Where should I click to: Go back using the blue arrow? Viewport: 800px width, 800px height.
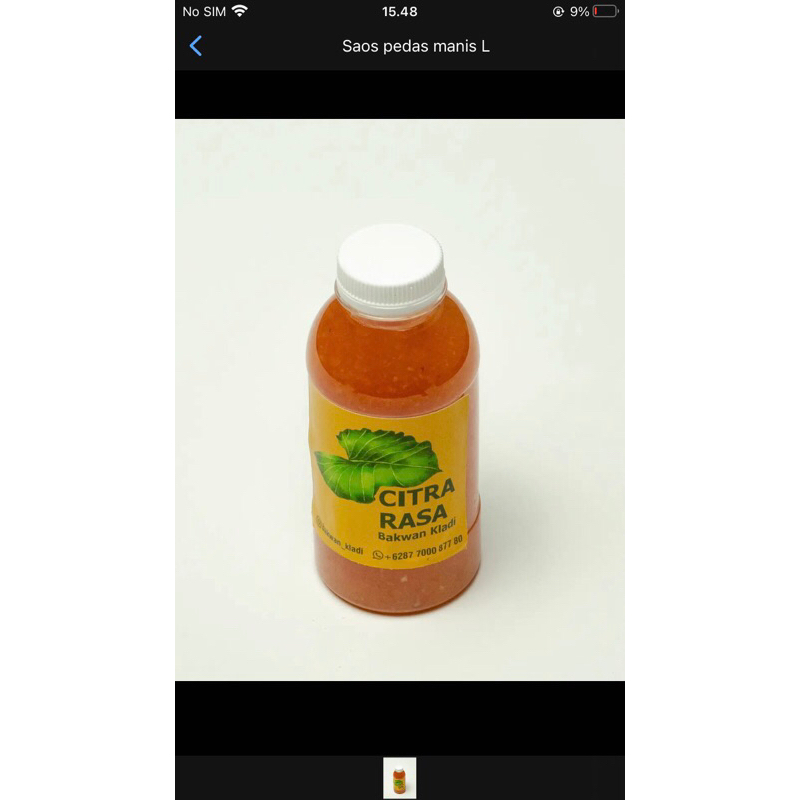(x=196, y=46)
